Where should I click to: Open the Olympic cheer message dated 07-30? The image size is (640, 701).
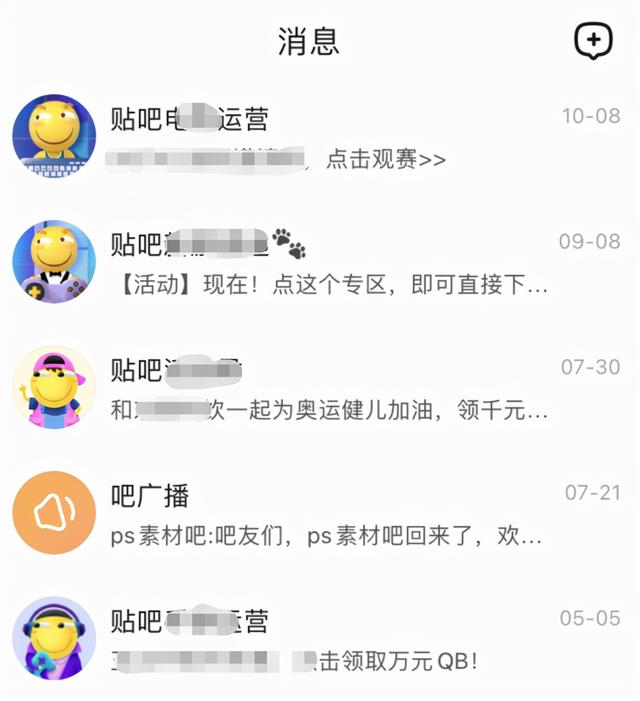pos(330,389)
